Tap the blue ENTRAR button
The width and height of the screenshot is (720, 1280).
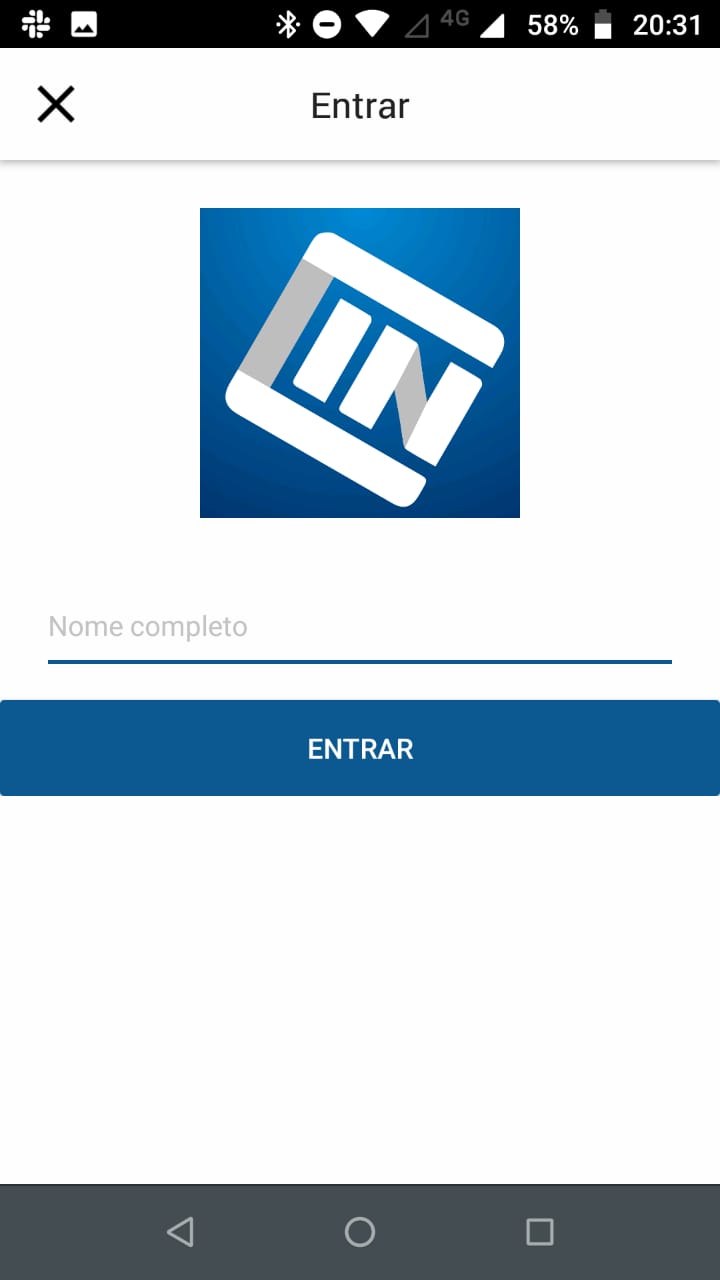coord(360,748)
